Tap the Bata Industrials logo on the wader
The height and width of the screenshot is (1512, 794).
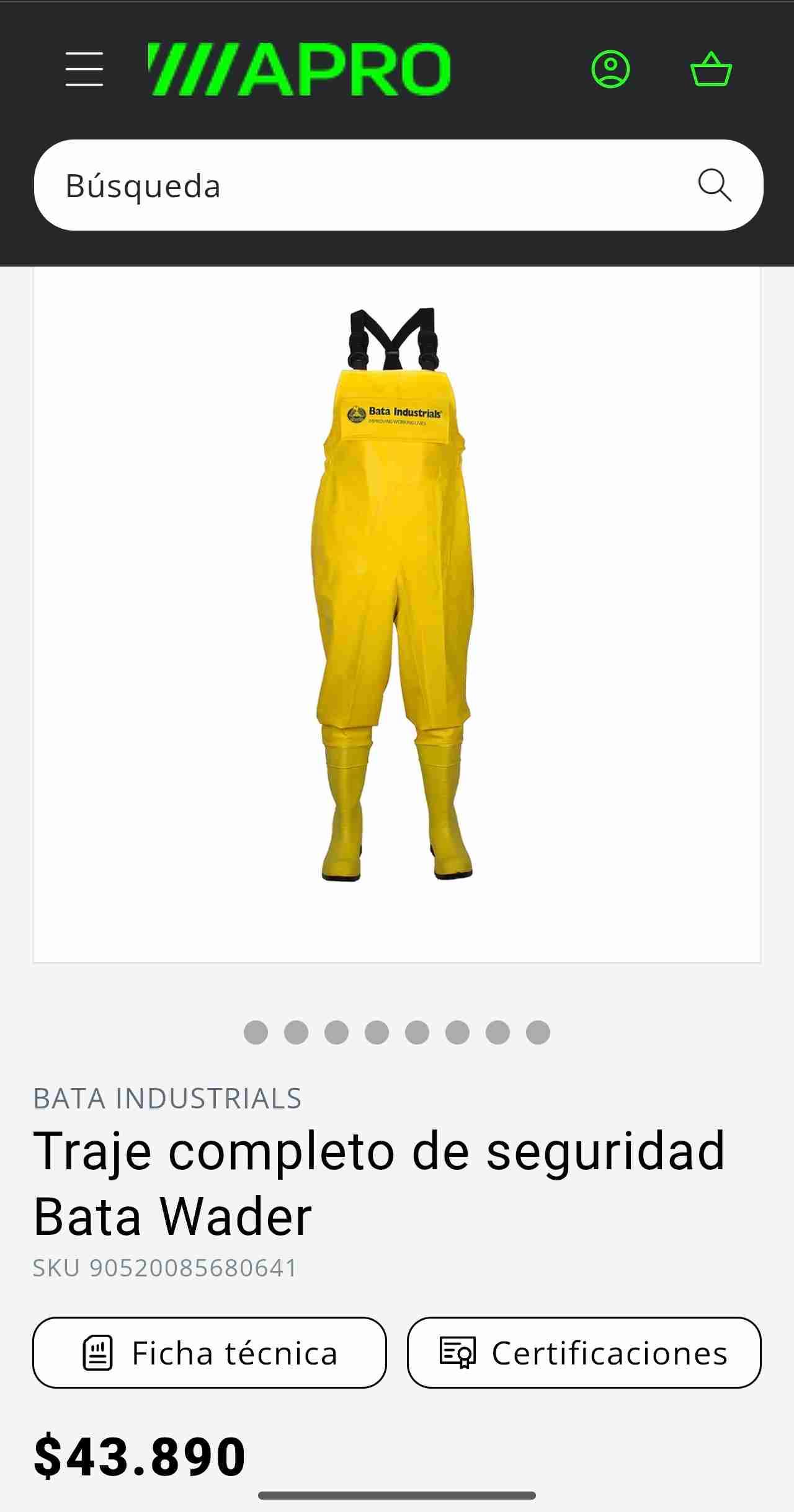[x=395, y=414]
